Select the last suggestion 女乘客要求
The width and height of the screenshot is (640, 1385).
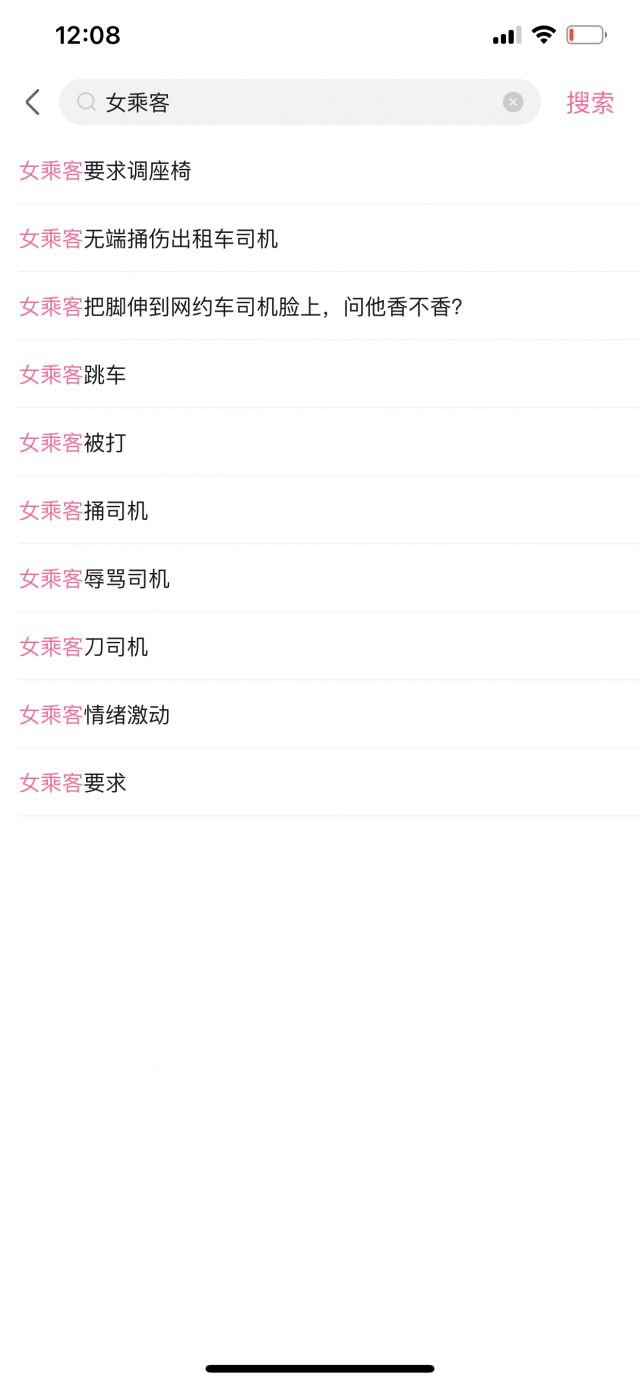pyautogui.click(x=73, y=783)
